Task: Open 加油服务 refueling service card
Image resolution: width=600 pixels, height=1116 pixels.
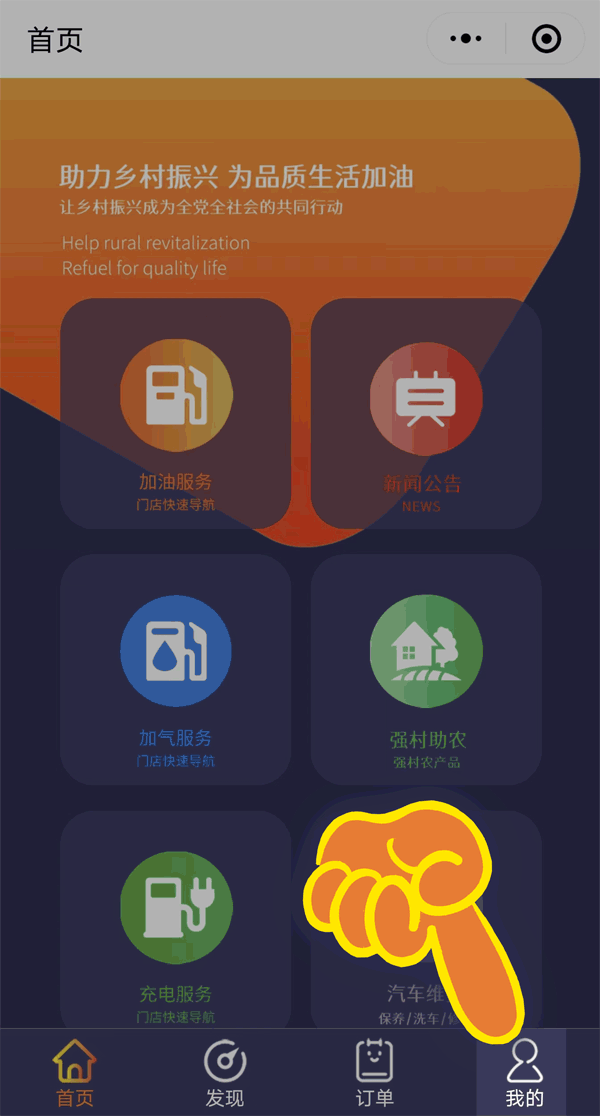Action: [176, 413]
